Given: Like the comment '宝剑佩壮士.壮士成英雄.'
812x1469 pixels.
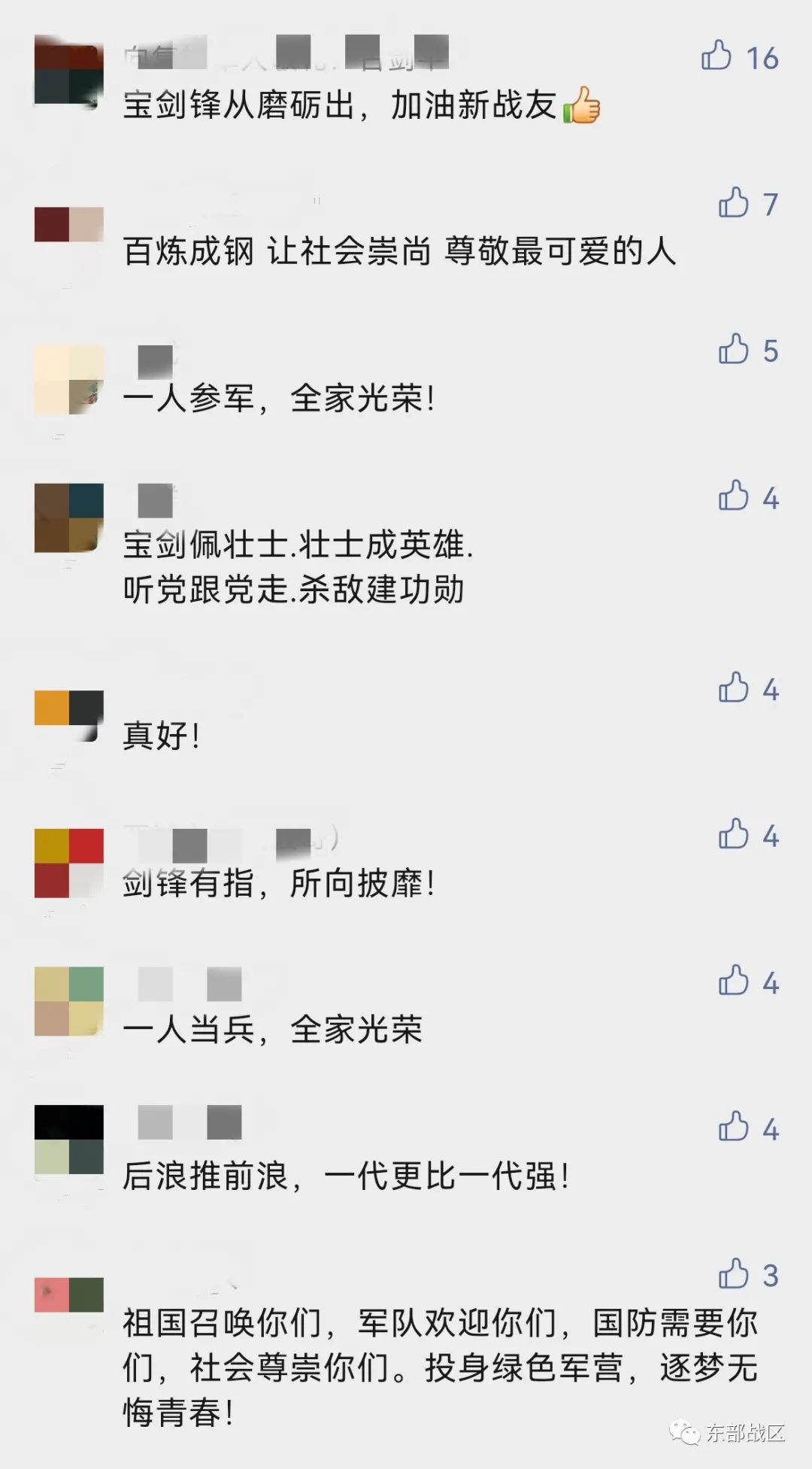Looking at the screenshot, I should (733, 496).
